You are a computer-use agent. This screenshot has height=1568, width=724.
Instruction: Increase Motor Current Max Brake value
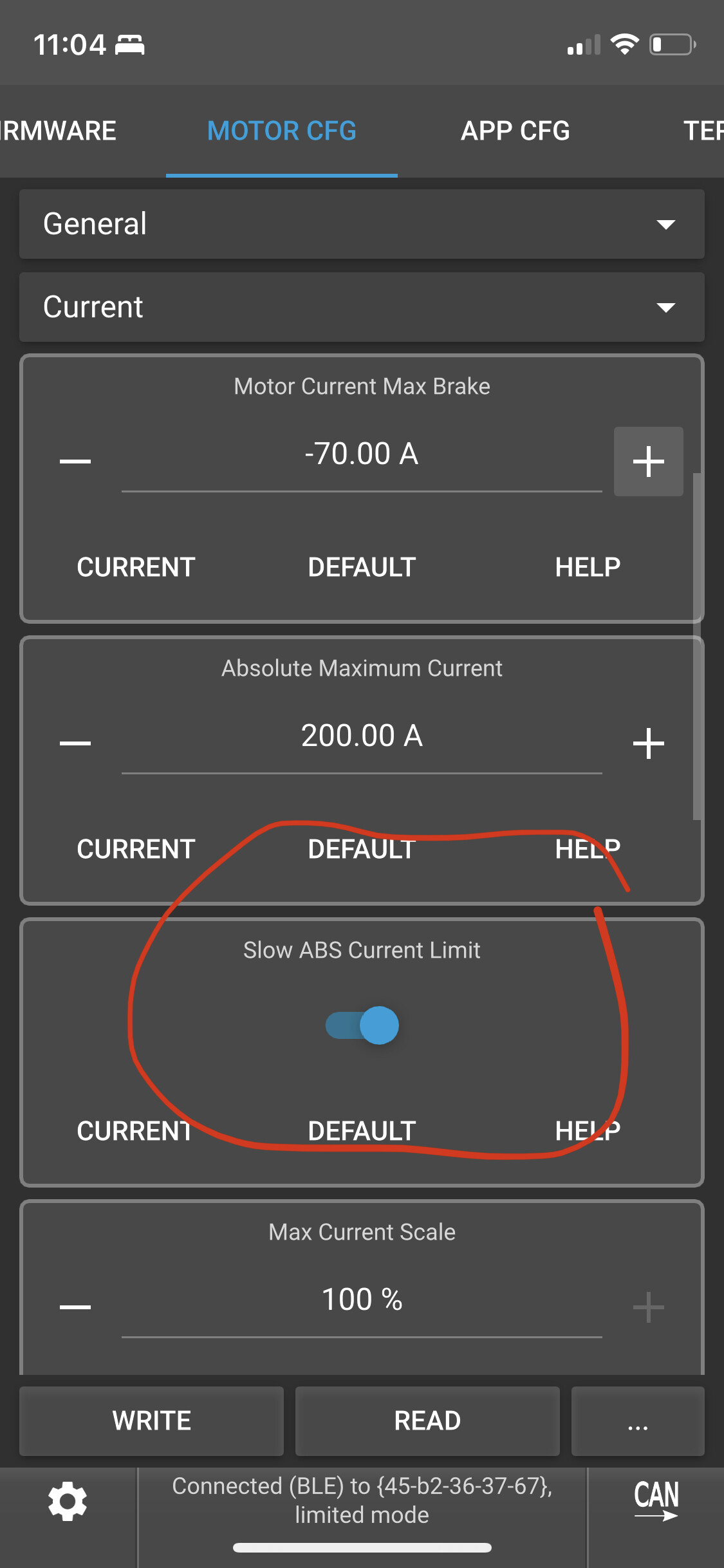[x=648, y=461]
